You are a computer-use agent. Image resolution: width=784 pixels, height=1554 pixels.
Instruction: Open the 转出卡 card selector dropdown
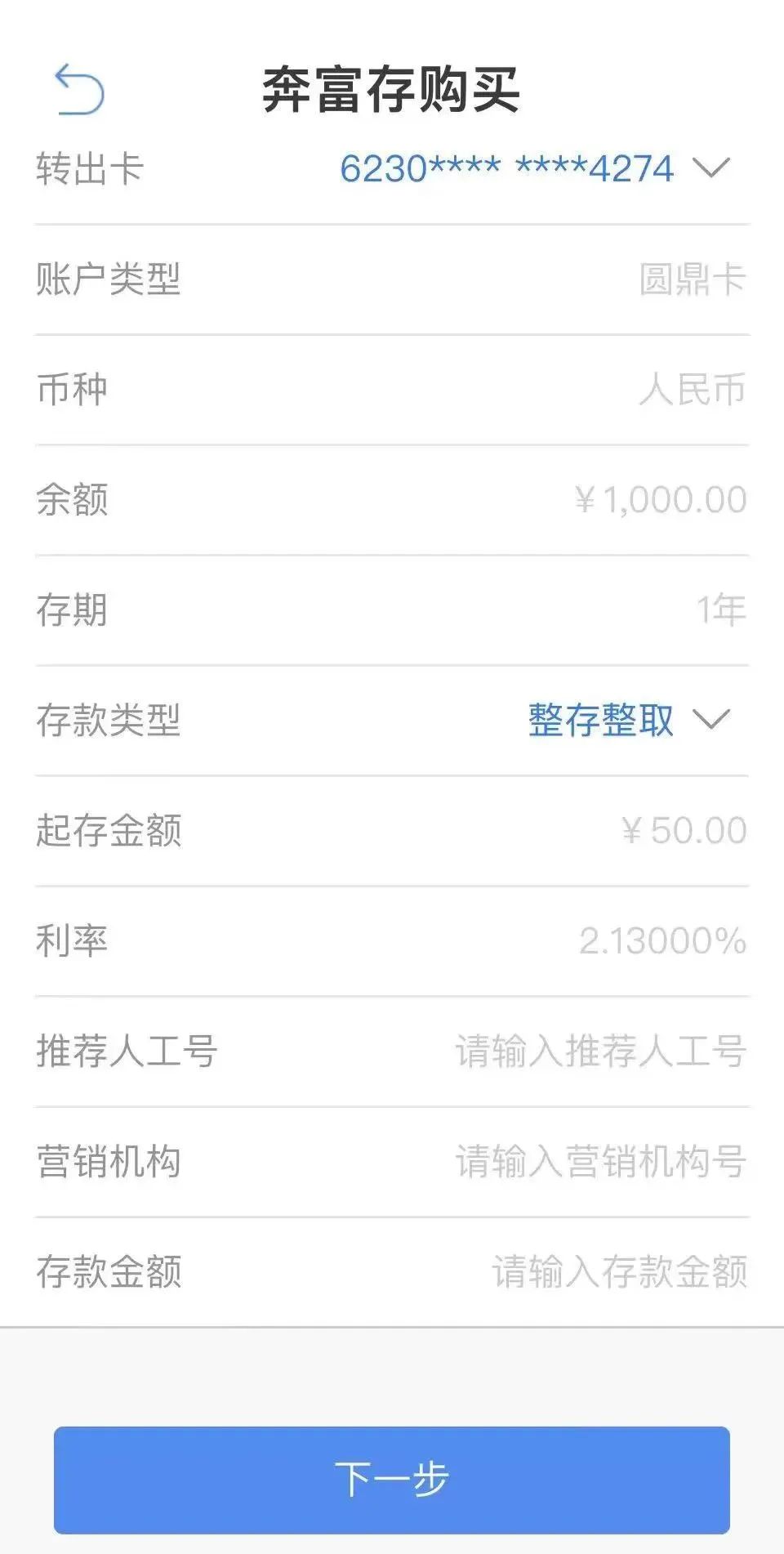[710, 168]
